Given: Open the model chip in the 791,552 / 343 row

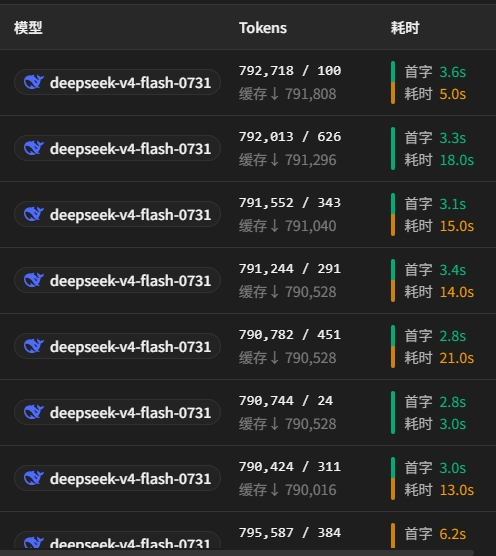Looking at the screenshot, I should tap(117, 214).
